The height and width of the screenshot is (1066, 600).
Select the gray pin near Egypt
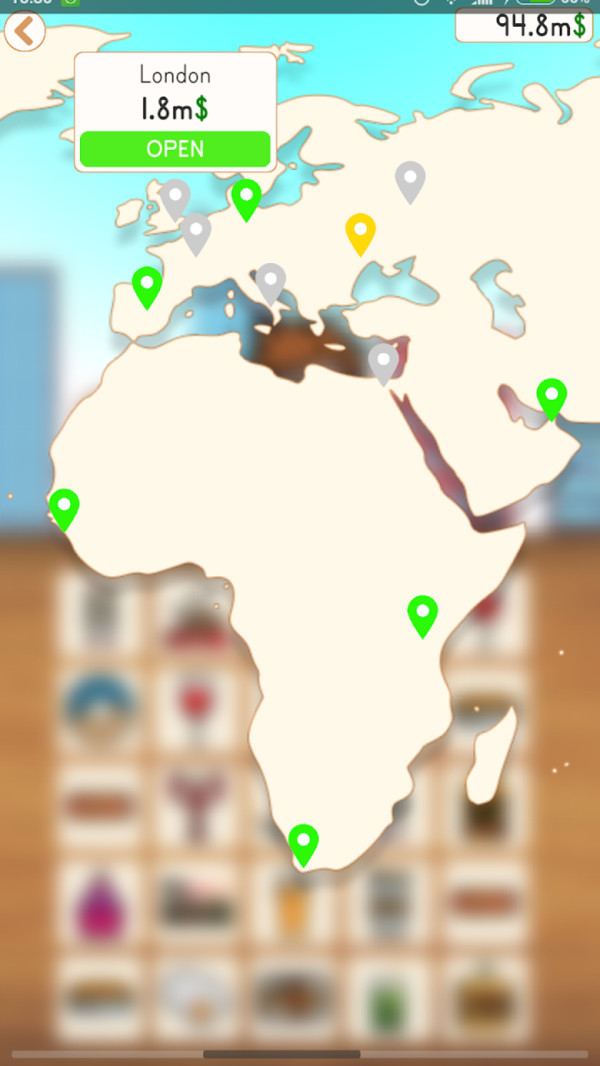click(383, 361)
